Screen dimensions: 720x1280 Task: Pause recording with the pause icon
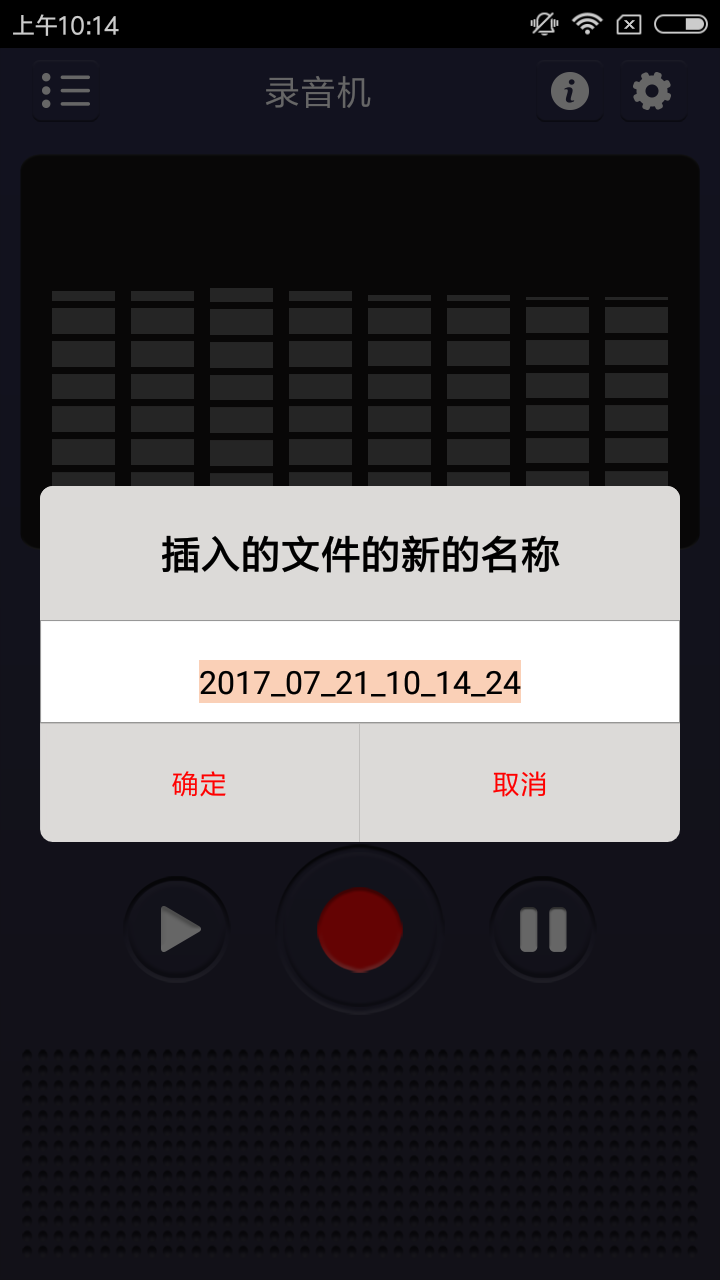pyautogui.click(x=542, y=928)
